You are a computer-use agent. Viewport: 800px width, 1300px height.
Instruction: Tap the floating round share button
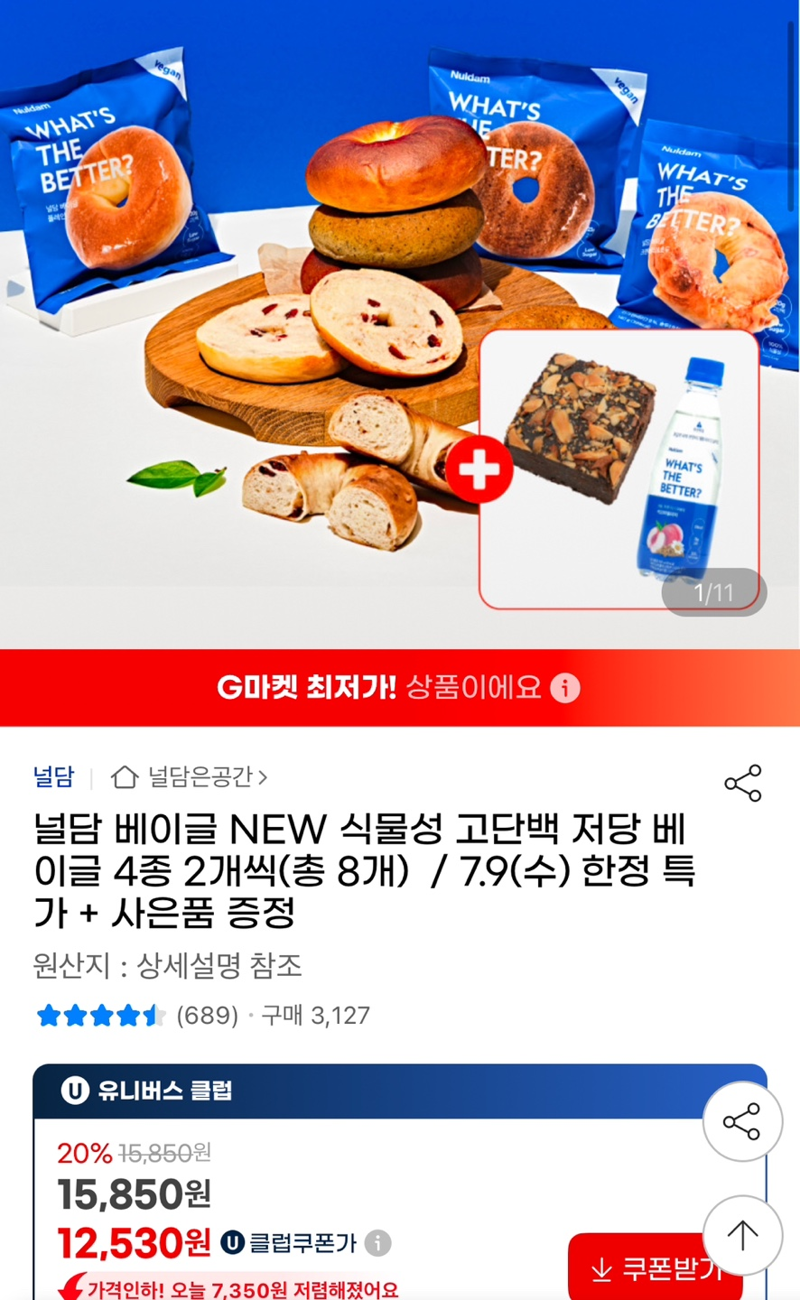(742, 1121)
